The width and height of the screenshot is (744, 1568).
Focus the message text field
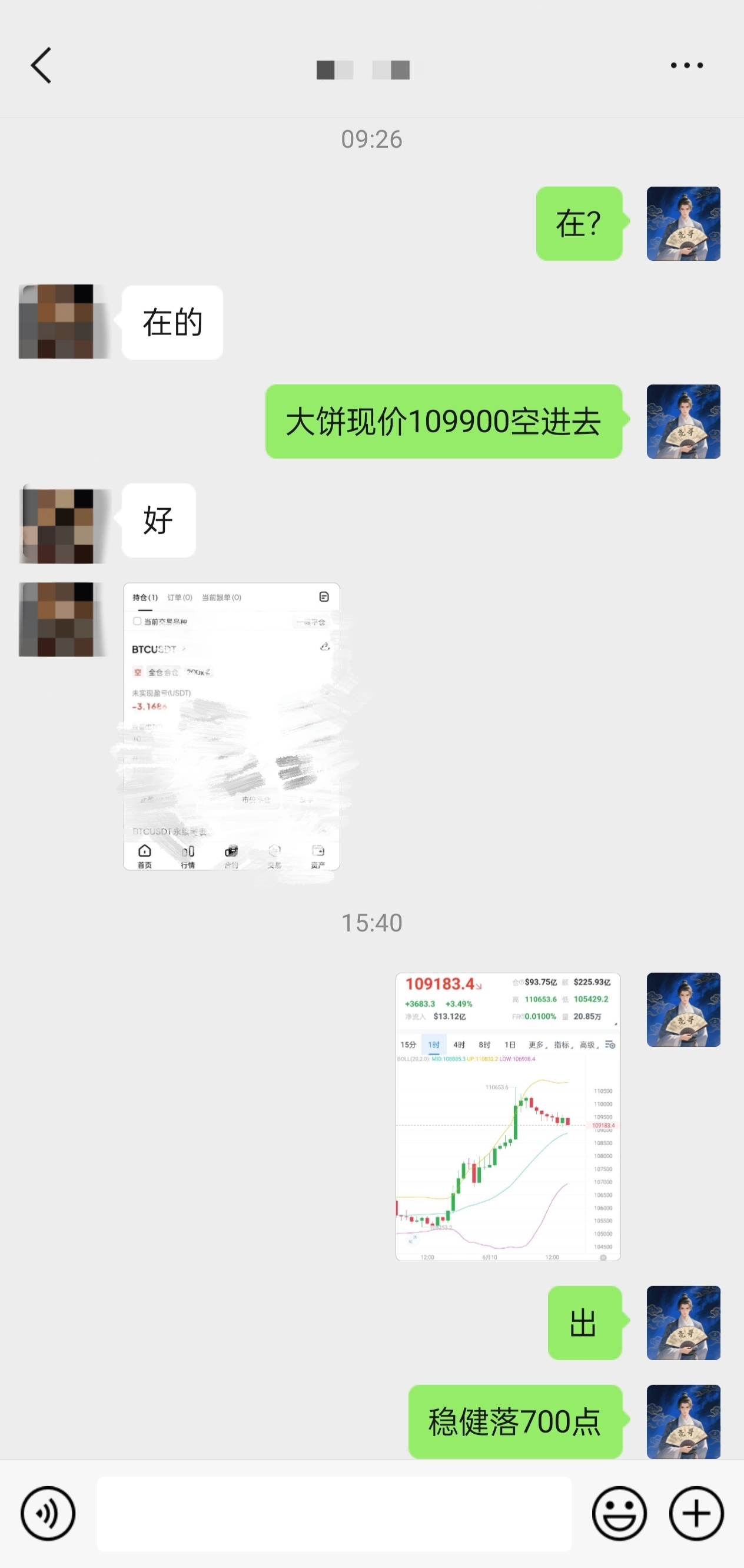tap(334, 1513)
